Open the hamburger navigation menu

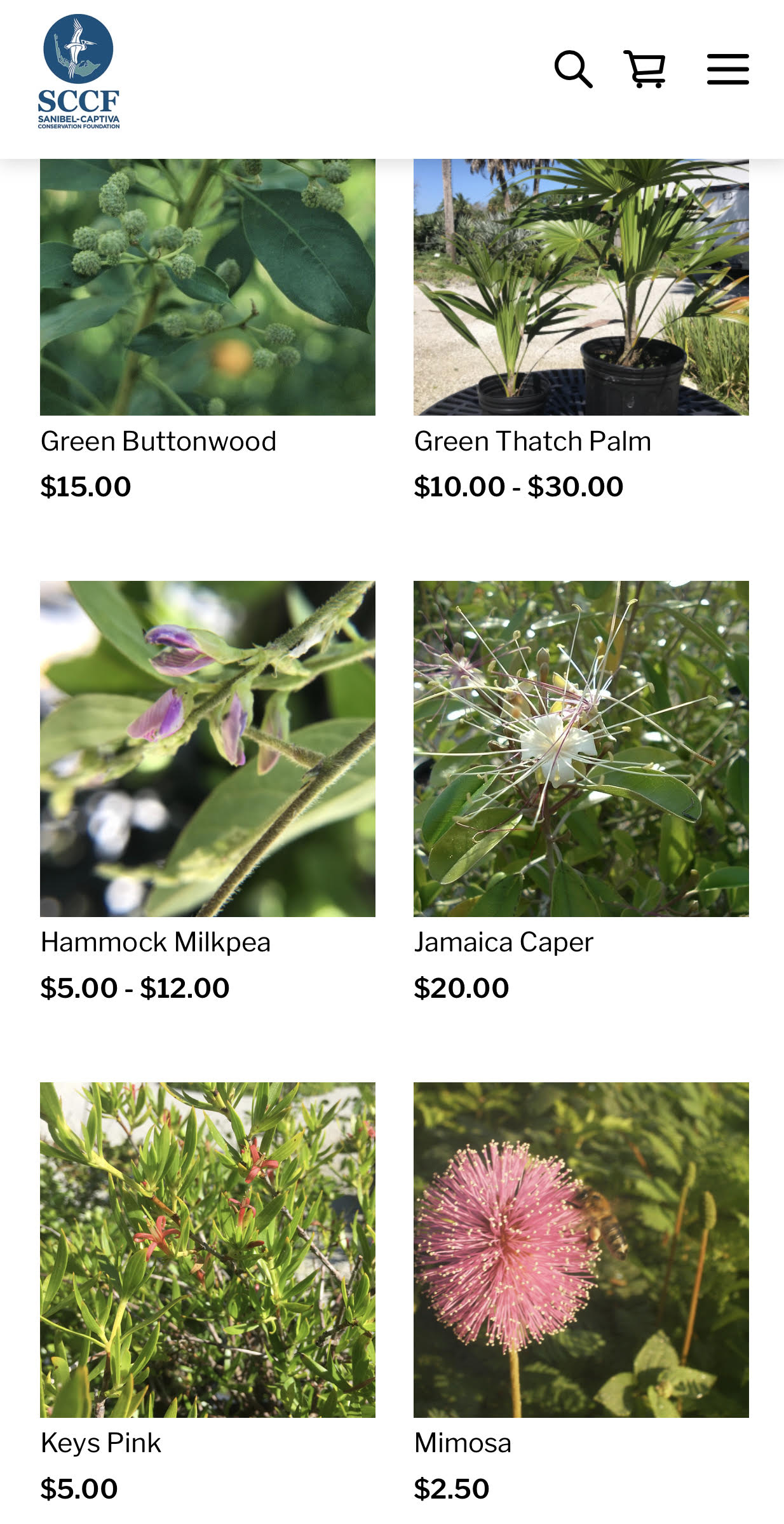pyautogui.click(x=727, y=69)
